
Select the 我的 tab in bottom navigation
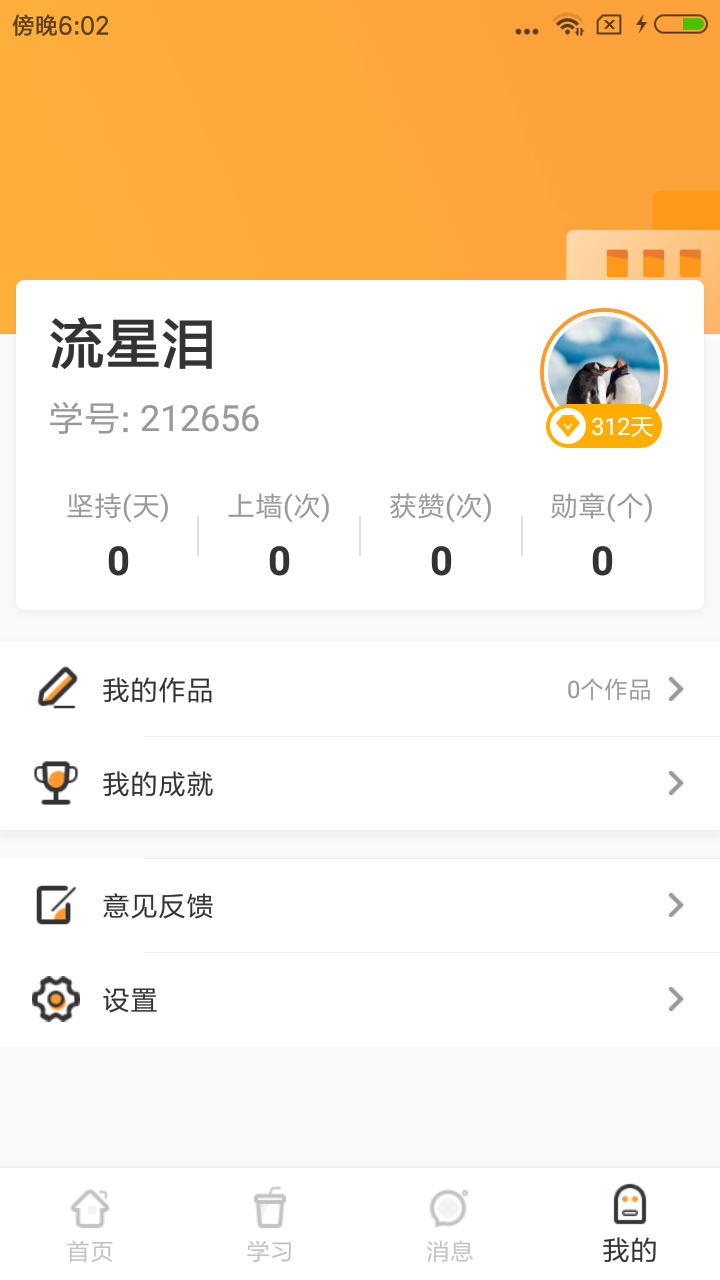click(627, 1222)
